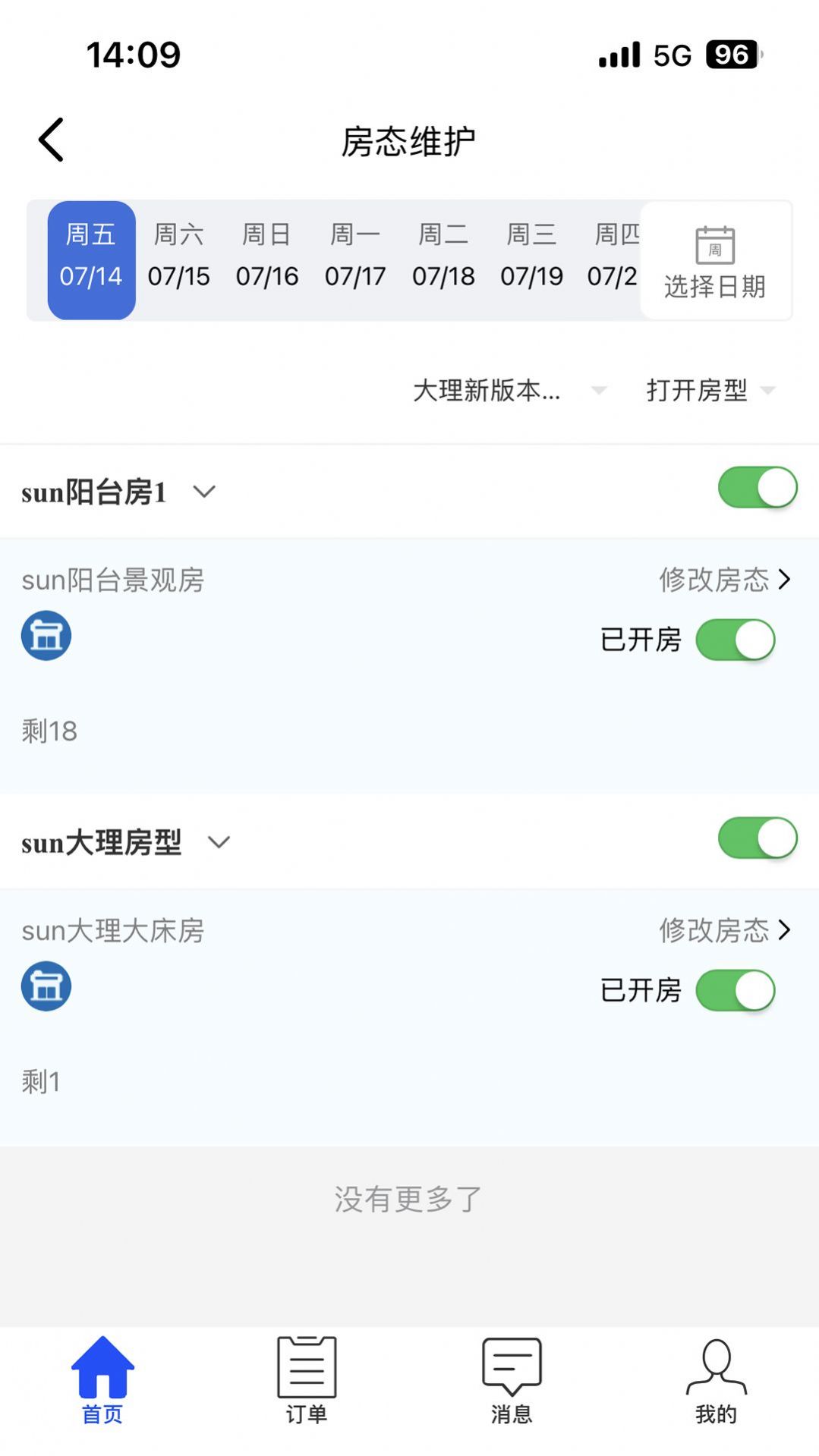Expand the sun大理房型 dropdown chevron

pos(219,844)
